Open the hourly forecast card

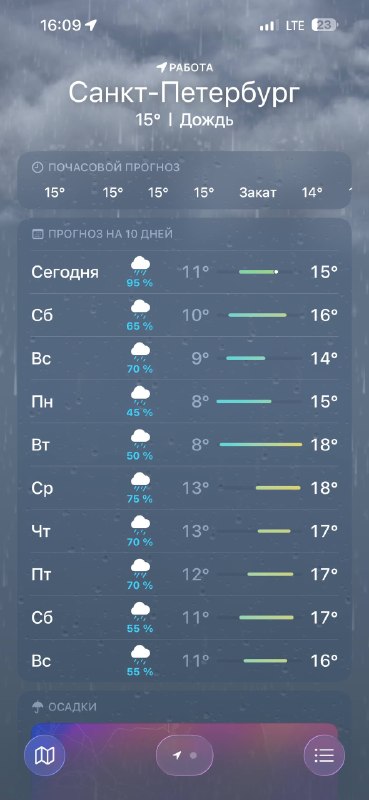coord(184,180)
